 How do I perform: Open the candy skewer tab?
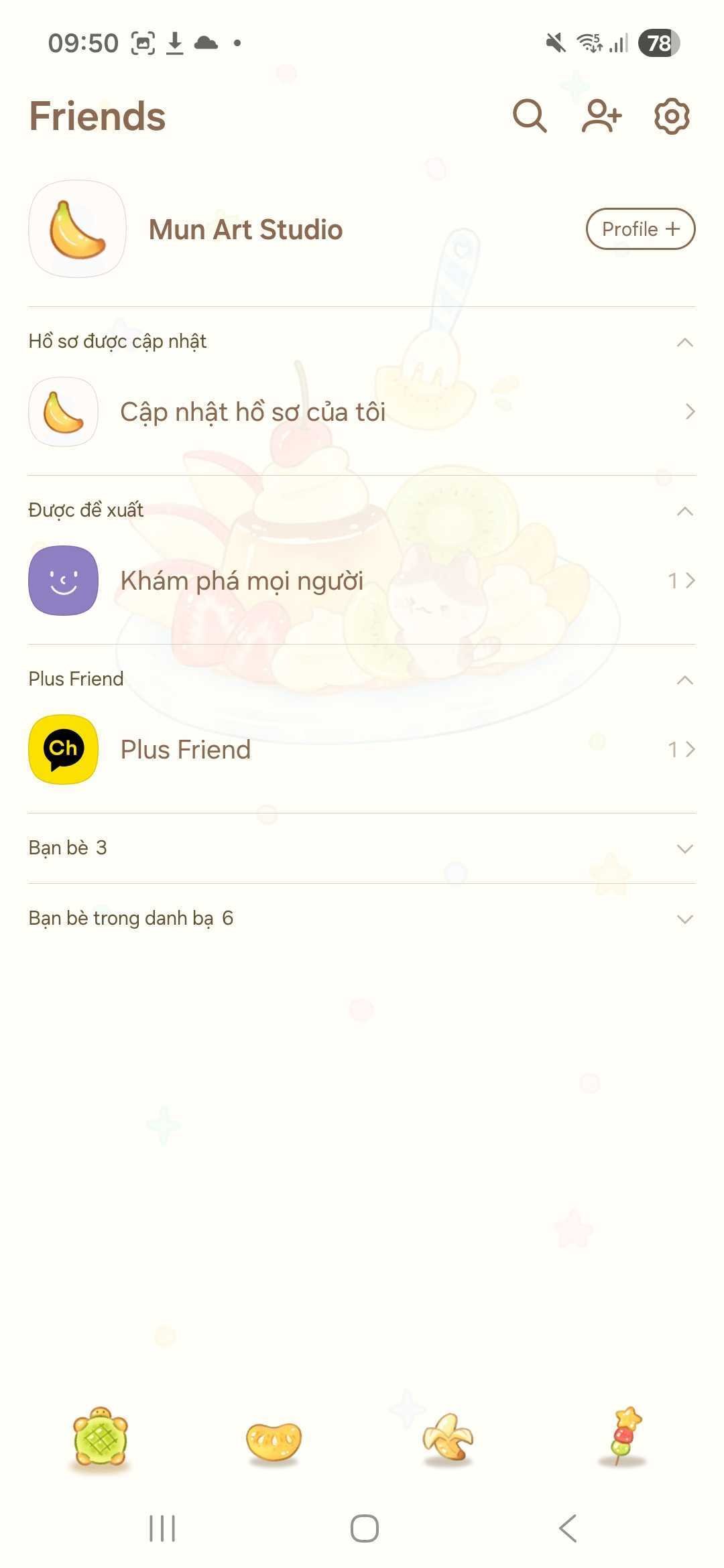pyautogui.click(x=623, y=1436)
